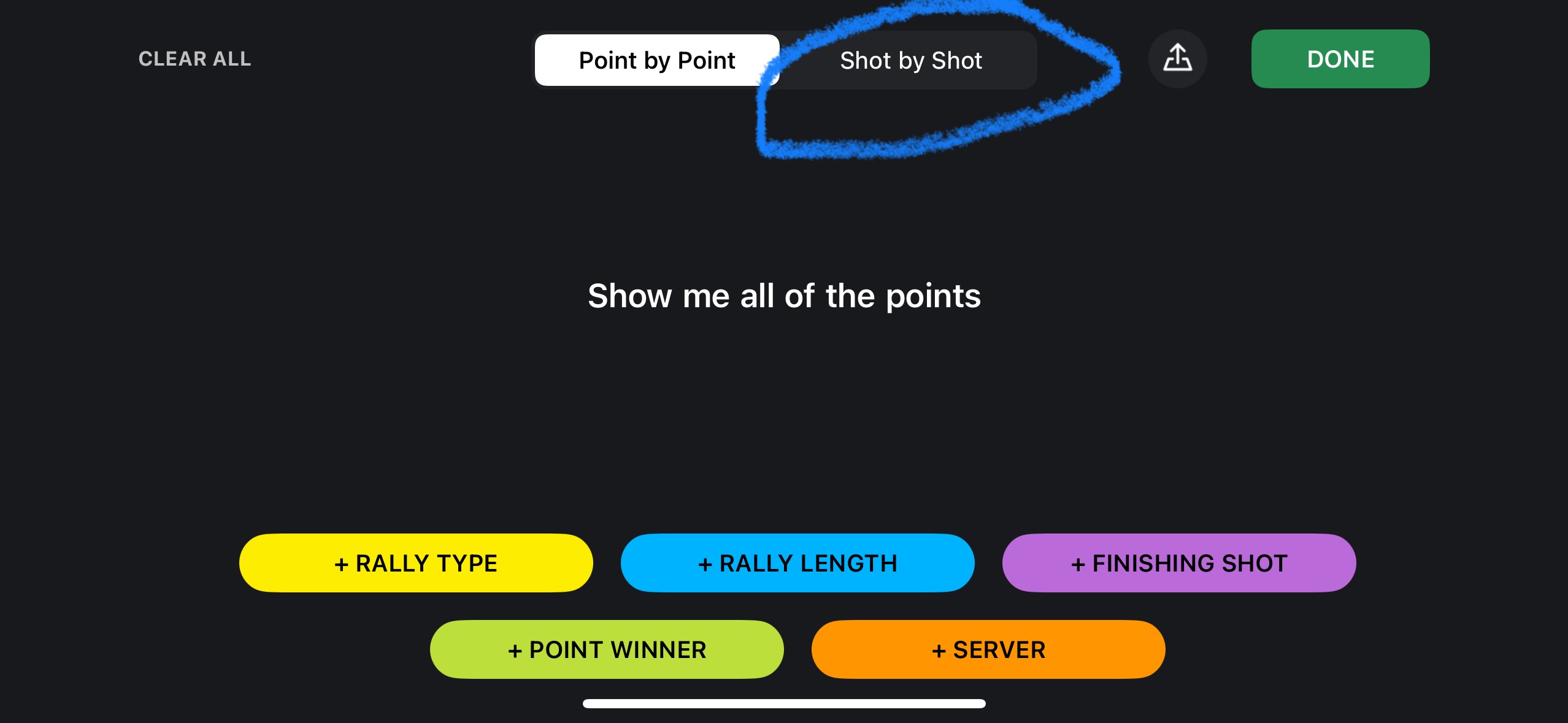
Task: Add a Rally Length filter
Action: click(x=797, y=563)
